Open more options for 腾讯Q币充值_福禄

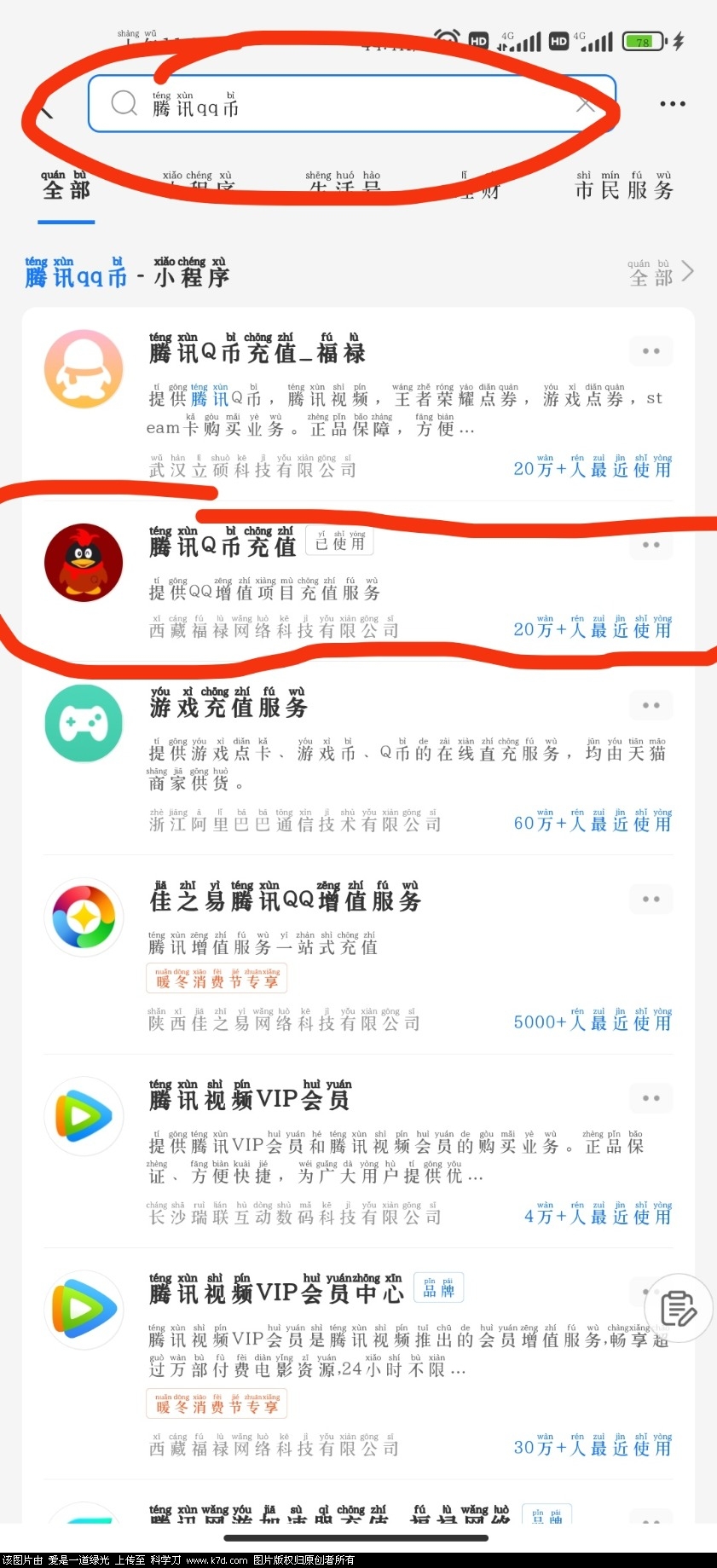tap(651, 351)
